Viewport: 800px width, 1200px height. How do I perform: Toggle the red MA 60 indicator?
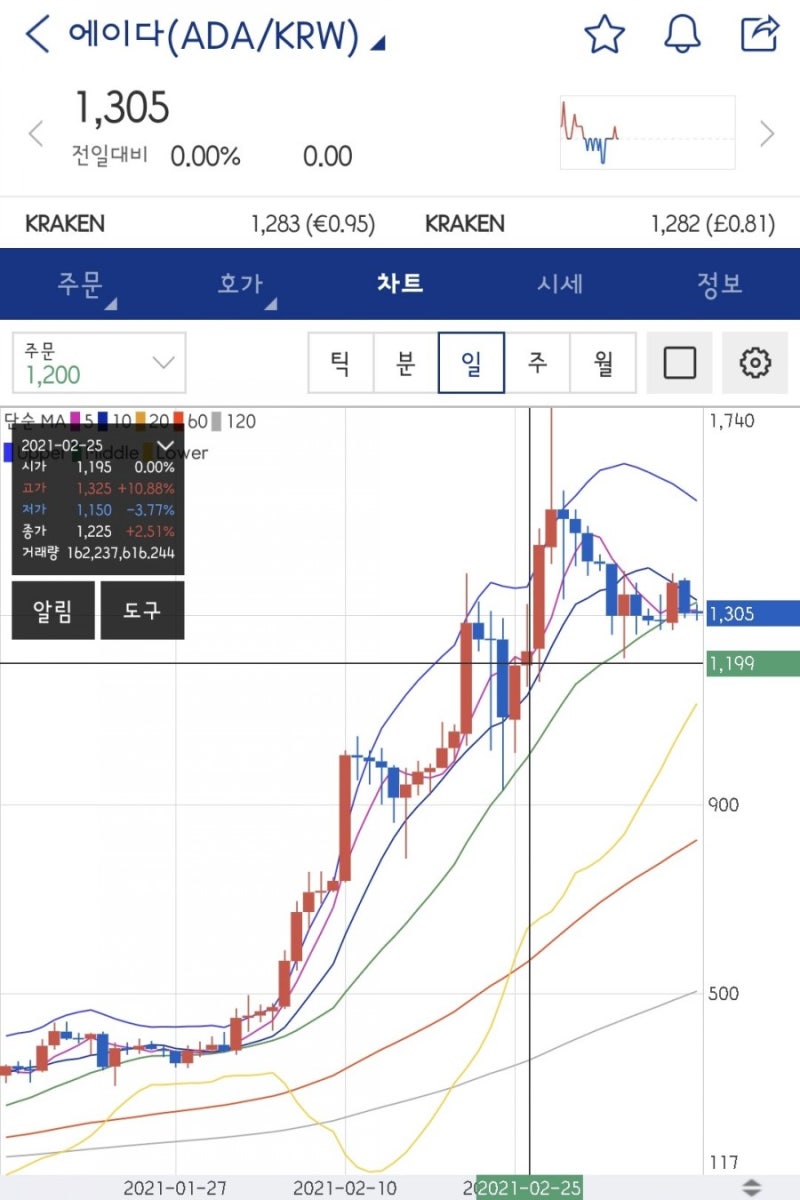(x=179, y=420)
